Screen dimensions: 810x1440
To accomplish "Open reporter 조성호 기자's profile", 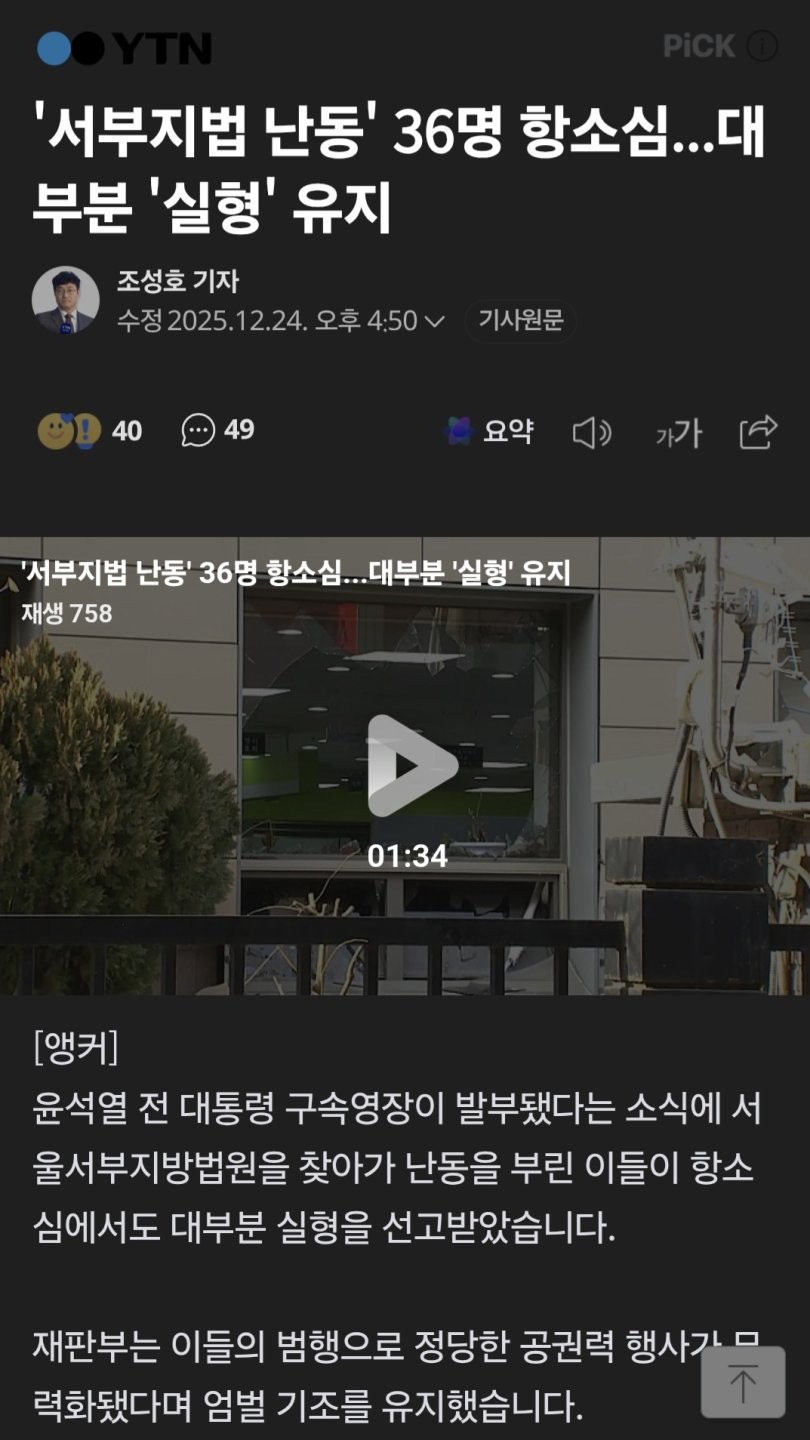I will (177, 281).
